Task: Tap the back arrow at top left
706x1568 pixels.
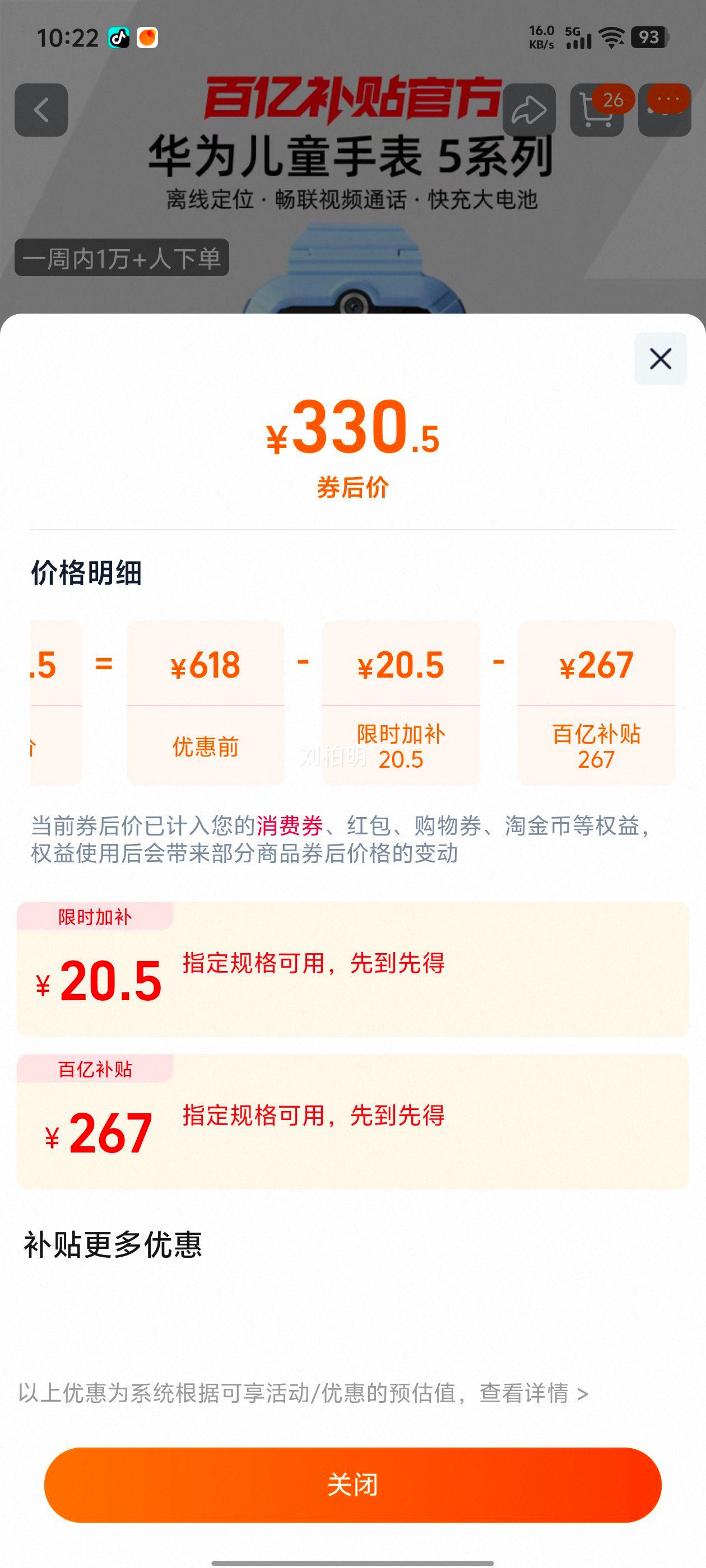Action: [41, 110]
